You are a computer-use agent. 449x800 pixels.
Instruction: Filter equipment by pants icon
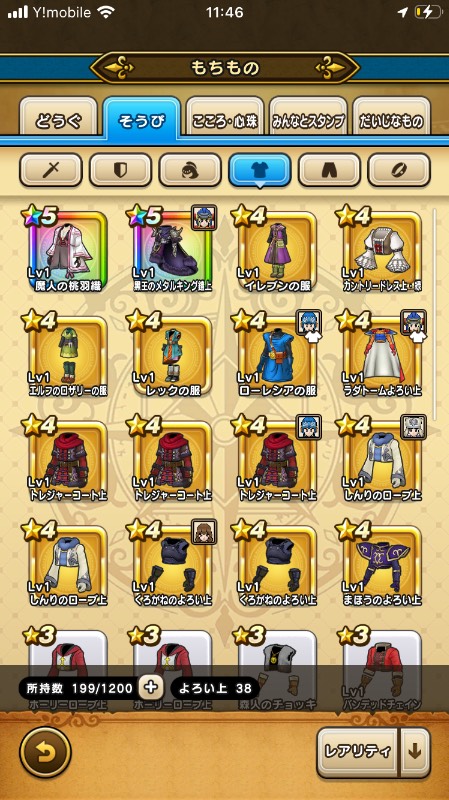[x=329, y=170]
